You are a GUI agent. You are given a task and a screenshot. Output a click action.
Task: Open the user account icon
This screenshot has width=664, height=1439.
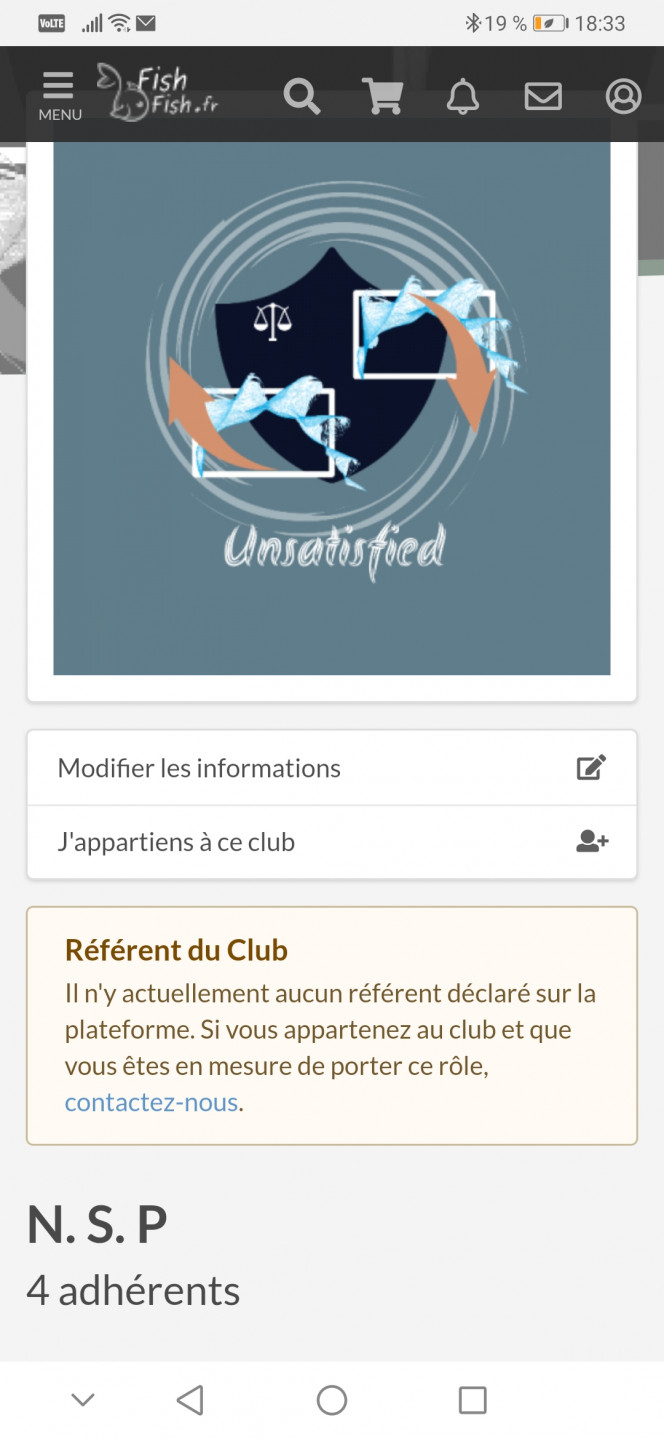(x=623, y=97)
